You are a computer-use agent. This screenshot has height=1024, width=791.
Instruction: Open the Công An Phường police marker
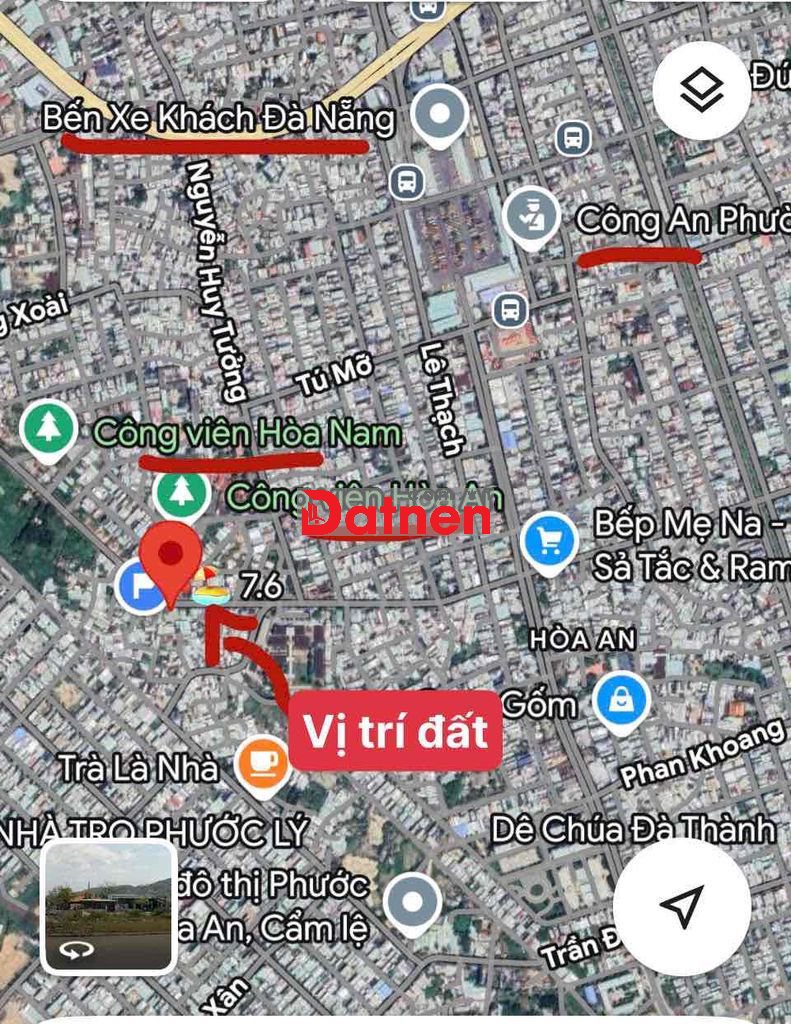click(531, 218)
